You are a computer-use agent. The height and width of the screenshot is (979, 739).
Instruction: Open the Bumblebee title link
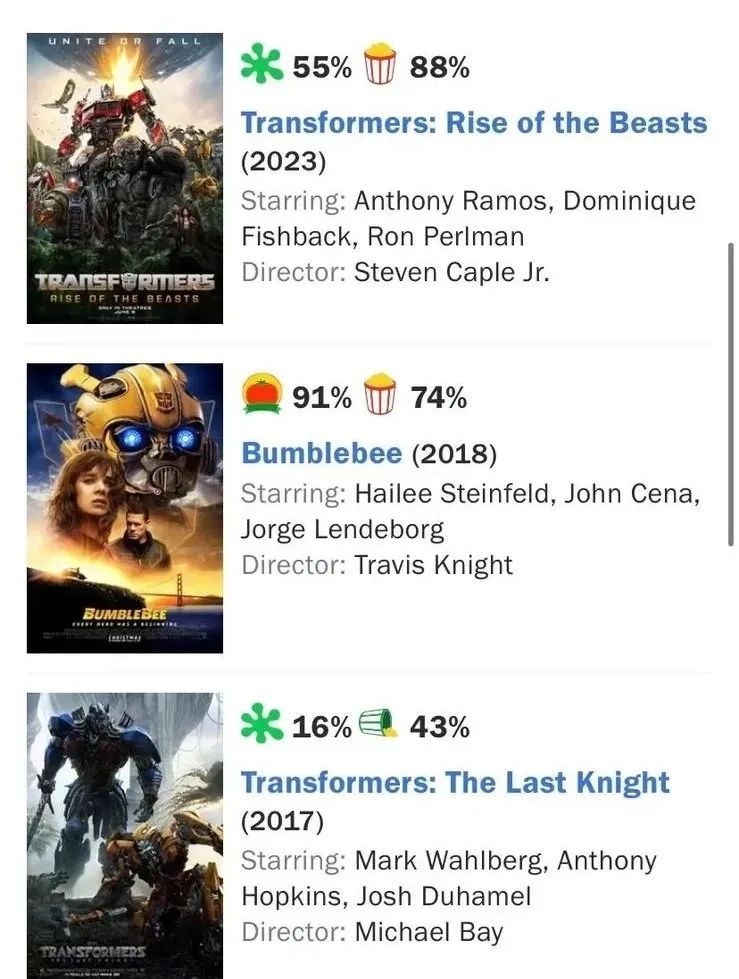[321, 453]
